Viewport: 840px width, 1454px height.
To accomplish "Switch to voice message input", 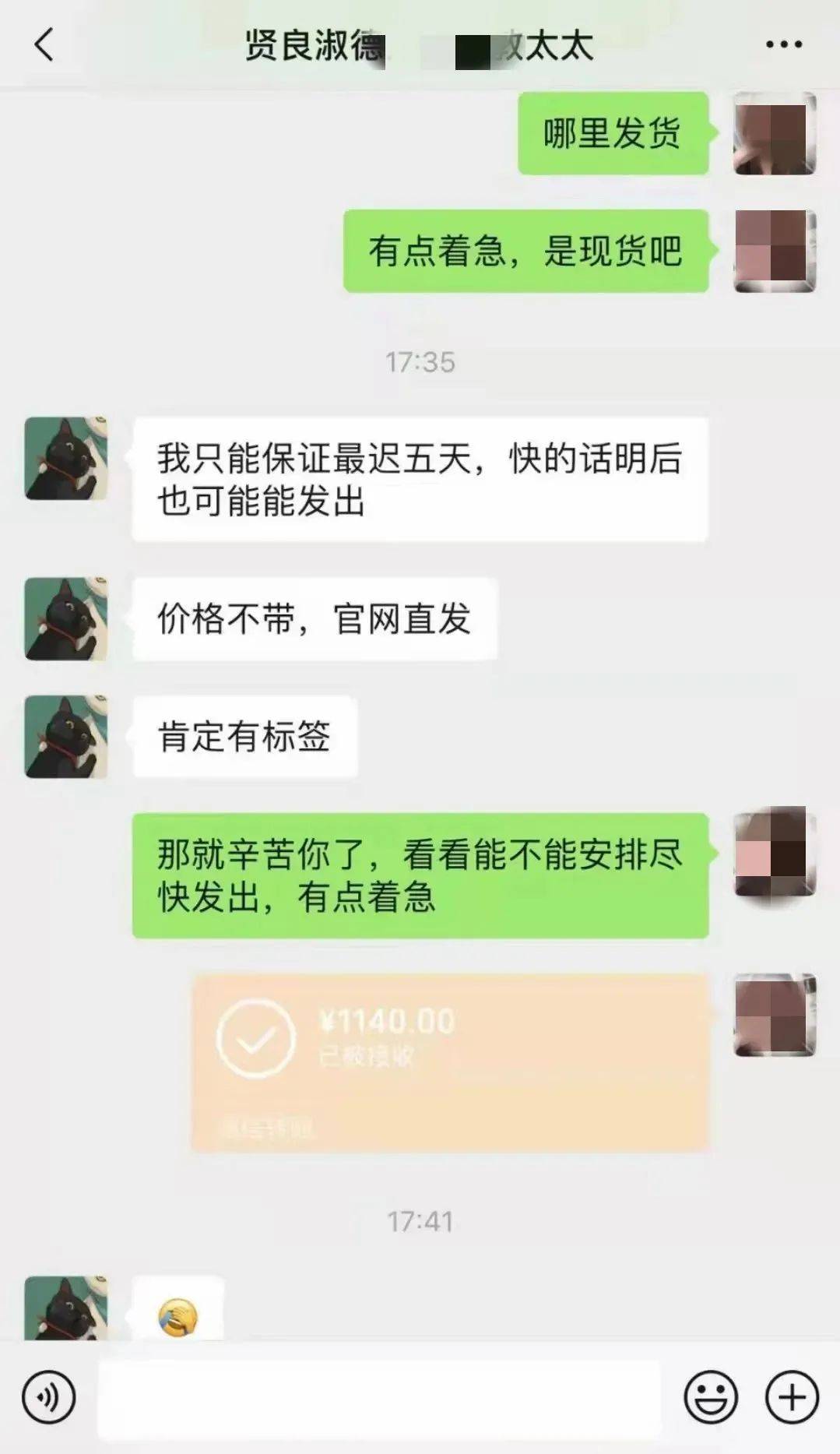I will click(x=49, y=1397).
